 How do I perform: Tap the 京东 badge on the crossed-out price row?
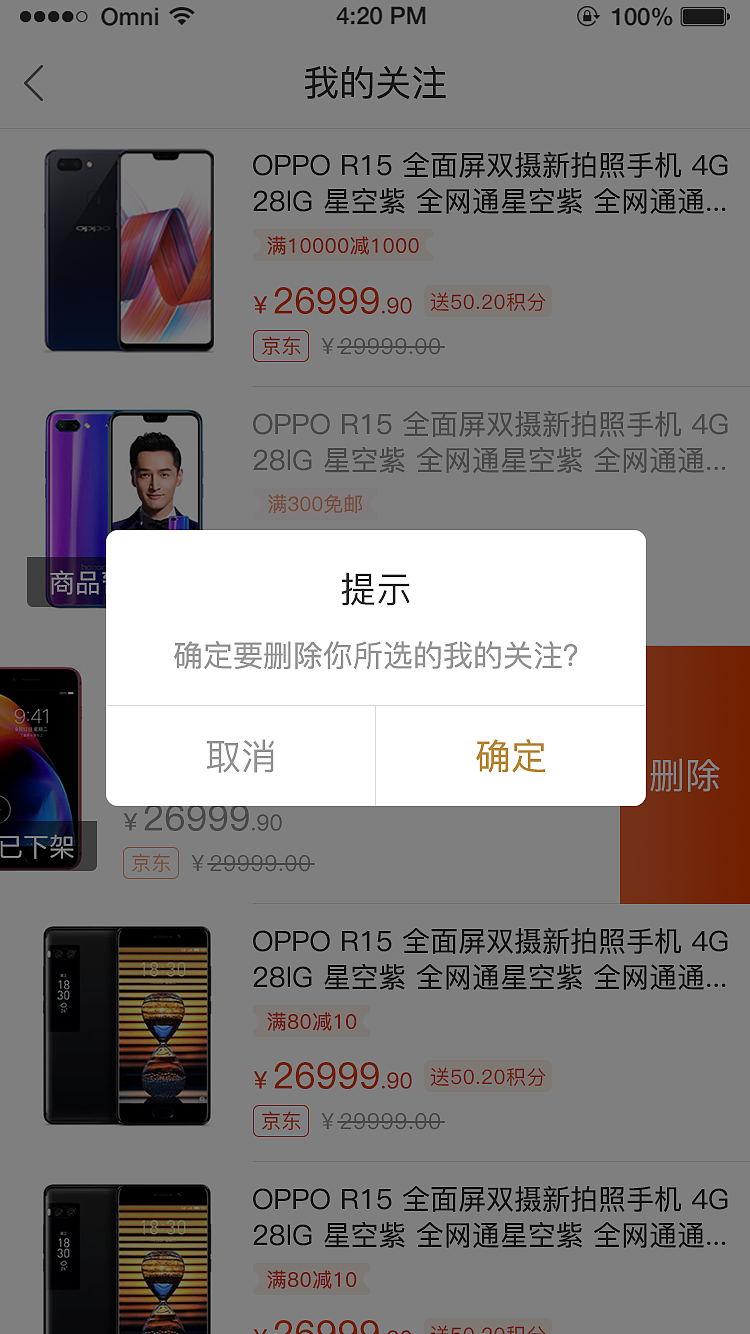(151, 863)
